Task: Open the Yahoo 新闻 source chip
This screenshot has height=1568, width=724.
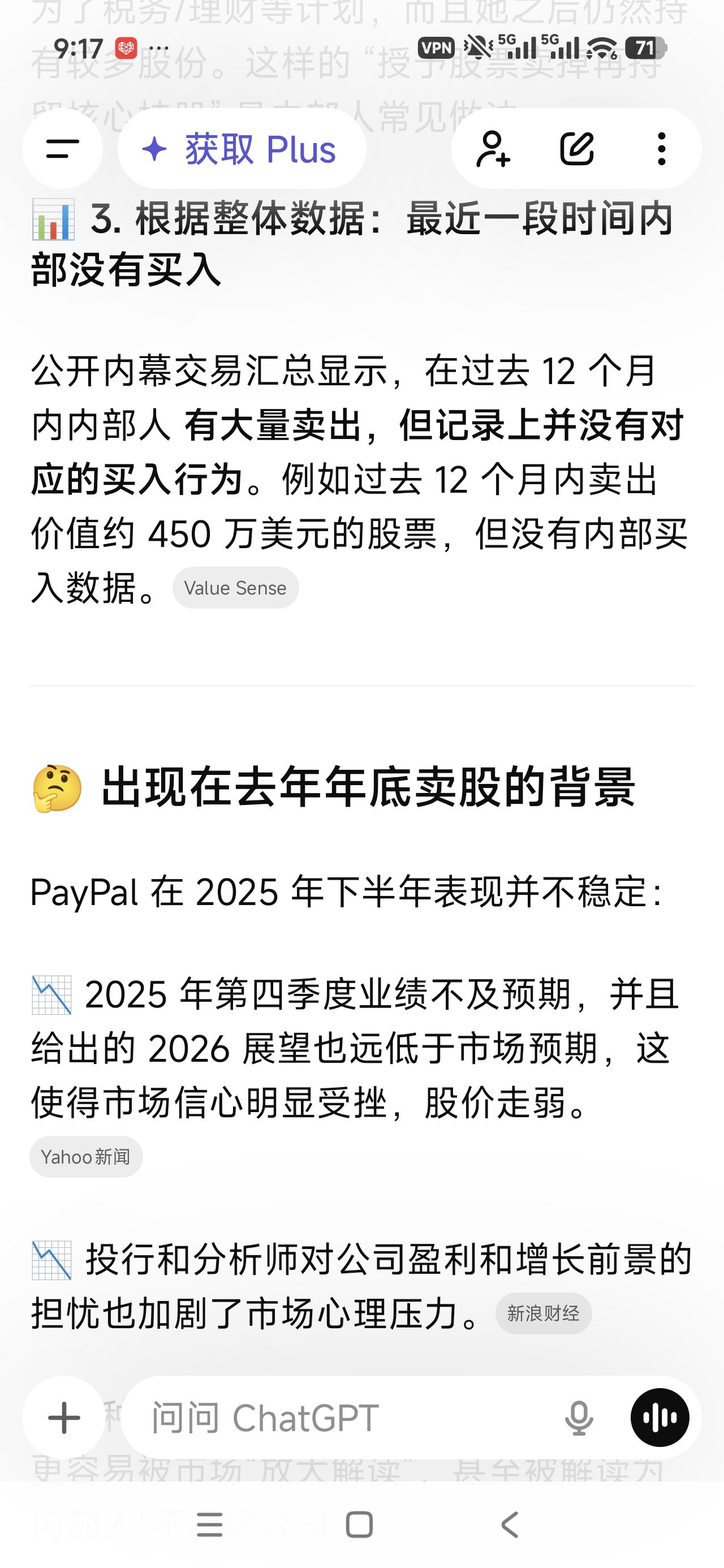Action: (x=86, y=1157)
